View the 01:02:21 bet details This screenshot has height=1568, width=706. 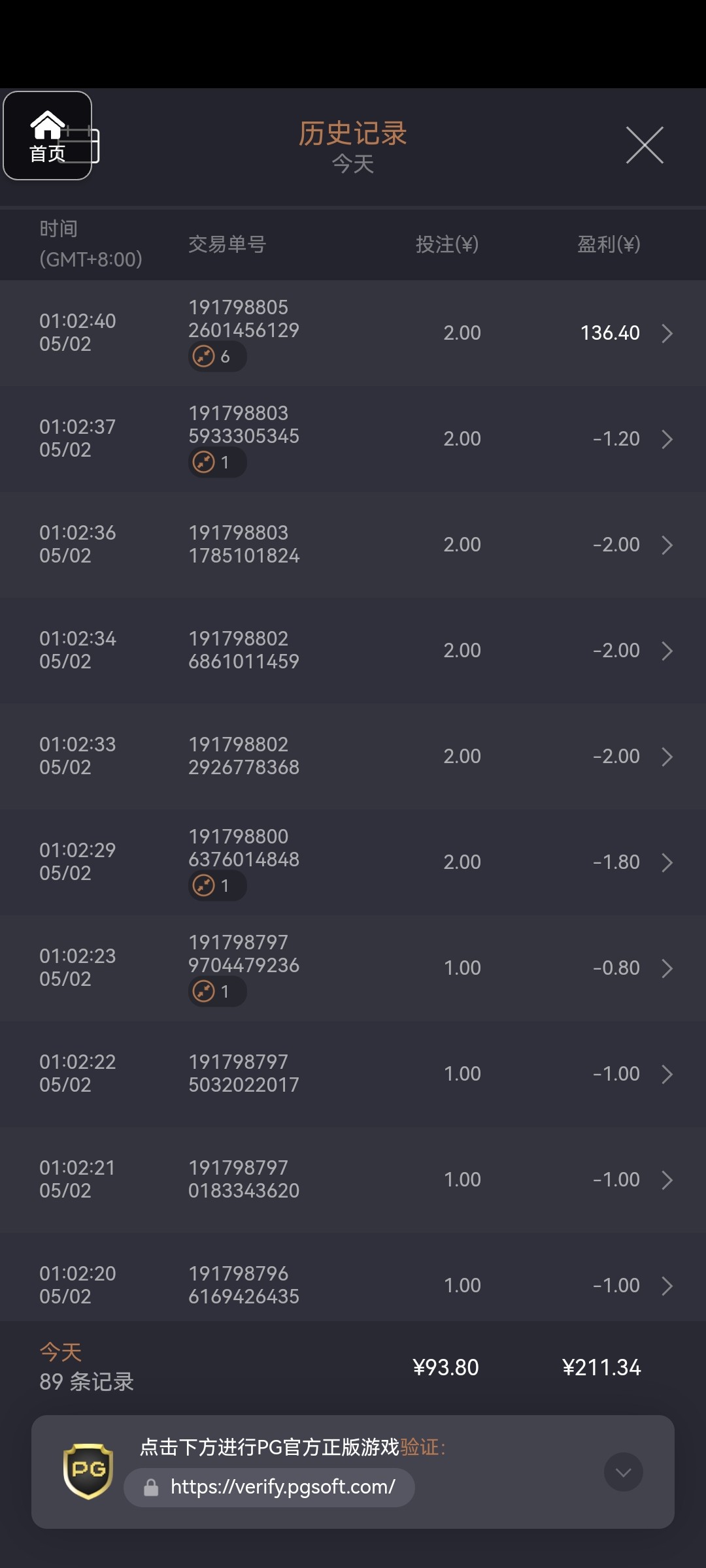coord(353,1180)
